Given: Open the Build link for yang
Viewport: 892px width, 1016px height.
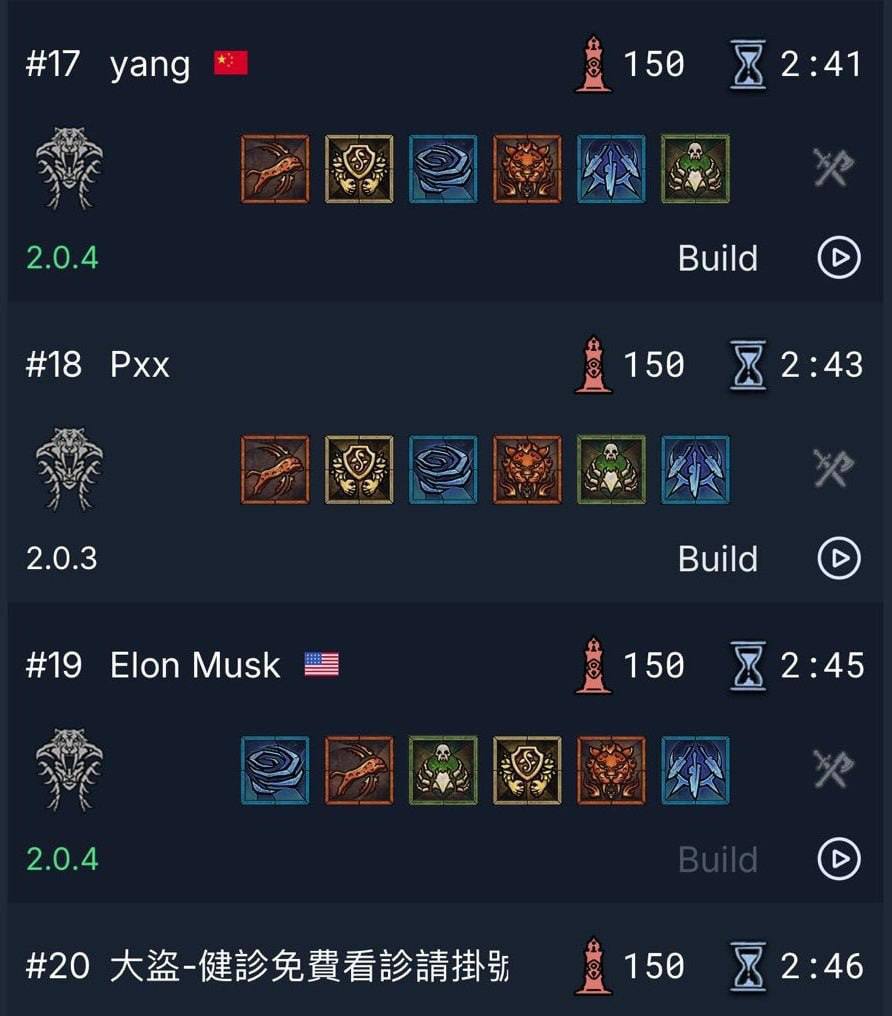Looking at the screenshot, I should click(717, 258).
